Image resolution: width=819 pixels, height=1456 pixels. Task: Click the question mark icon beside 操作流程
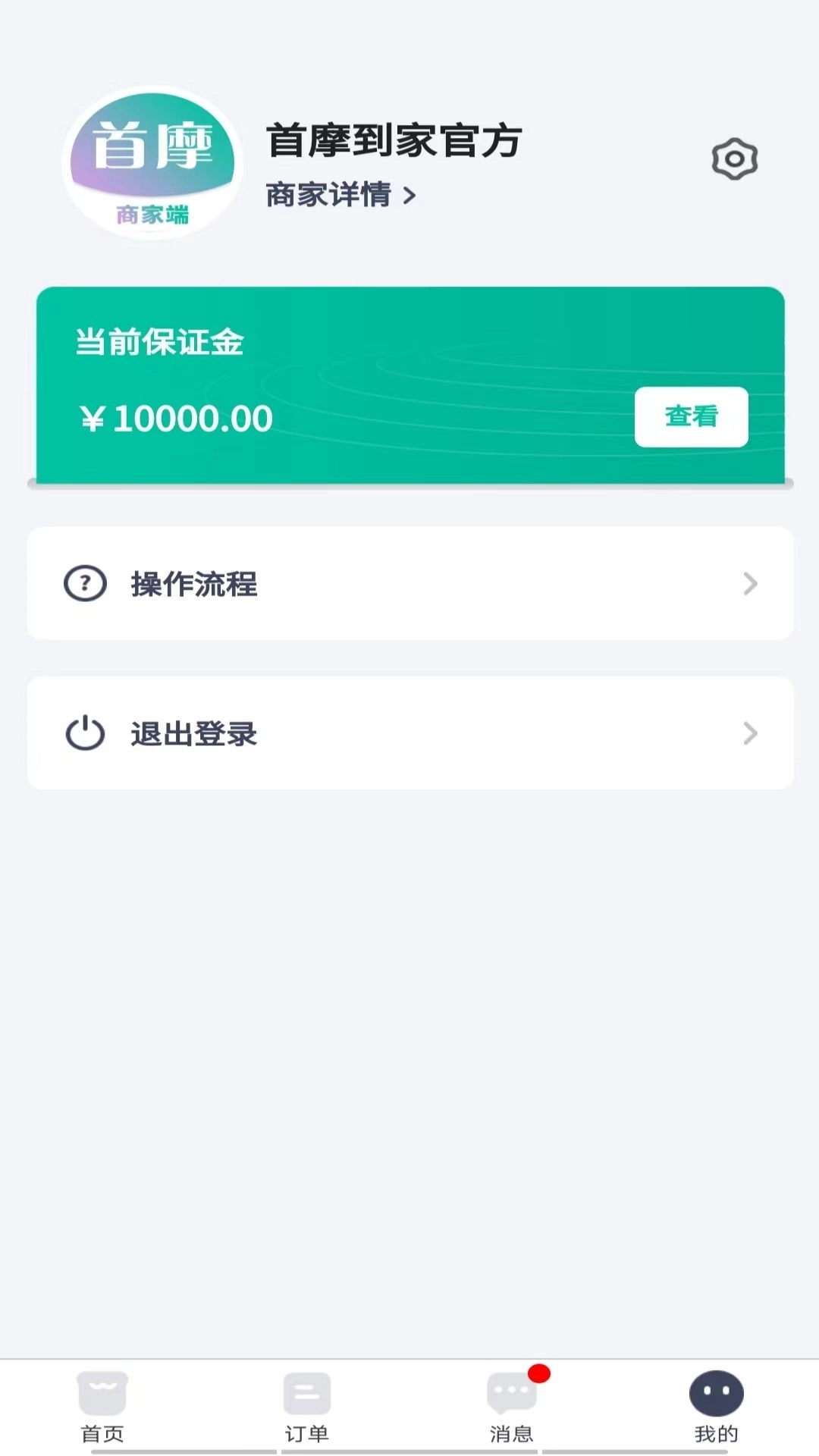pyautogui.click(x=84, y=583)
